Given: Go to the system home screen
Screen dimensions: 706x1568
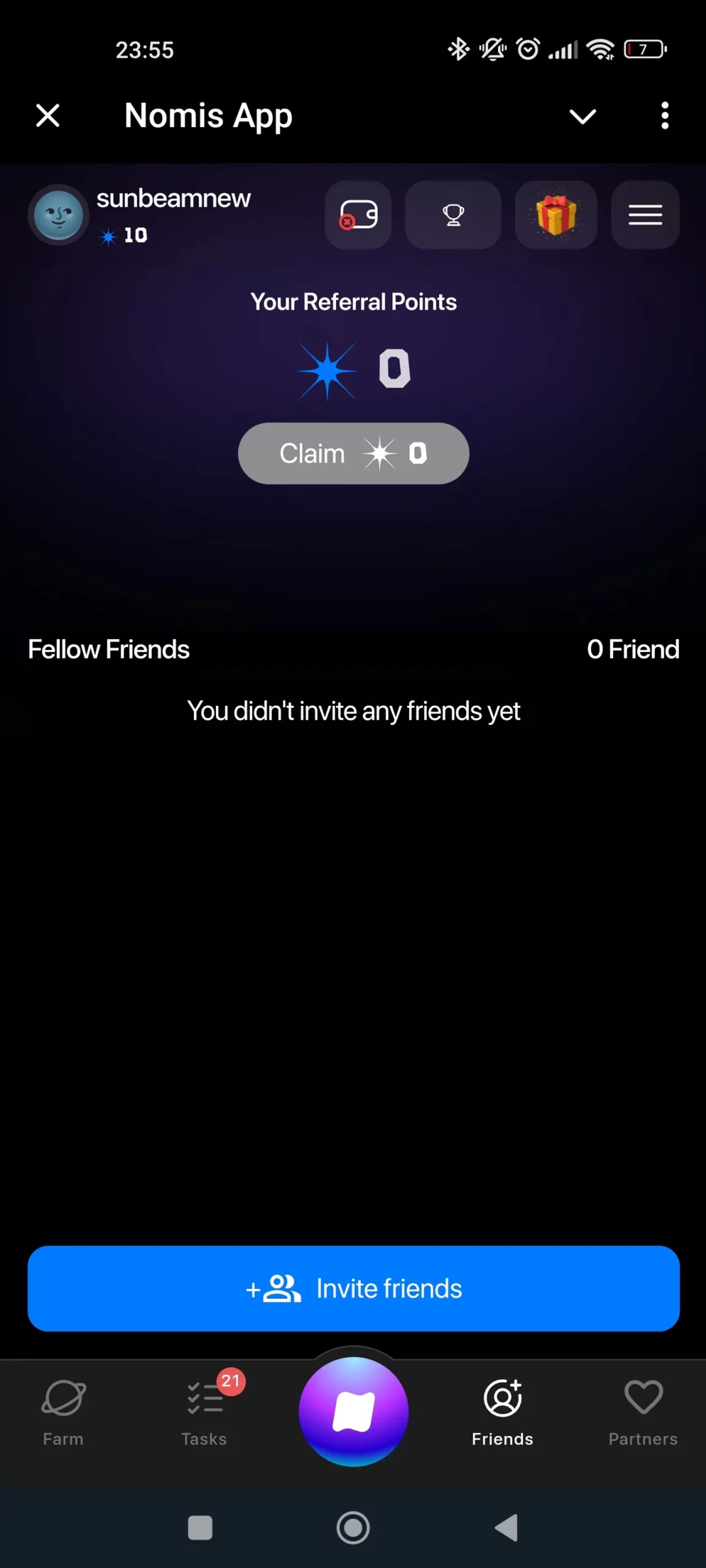Looking at the screenshot, I should 353,1528.
